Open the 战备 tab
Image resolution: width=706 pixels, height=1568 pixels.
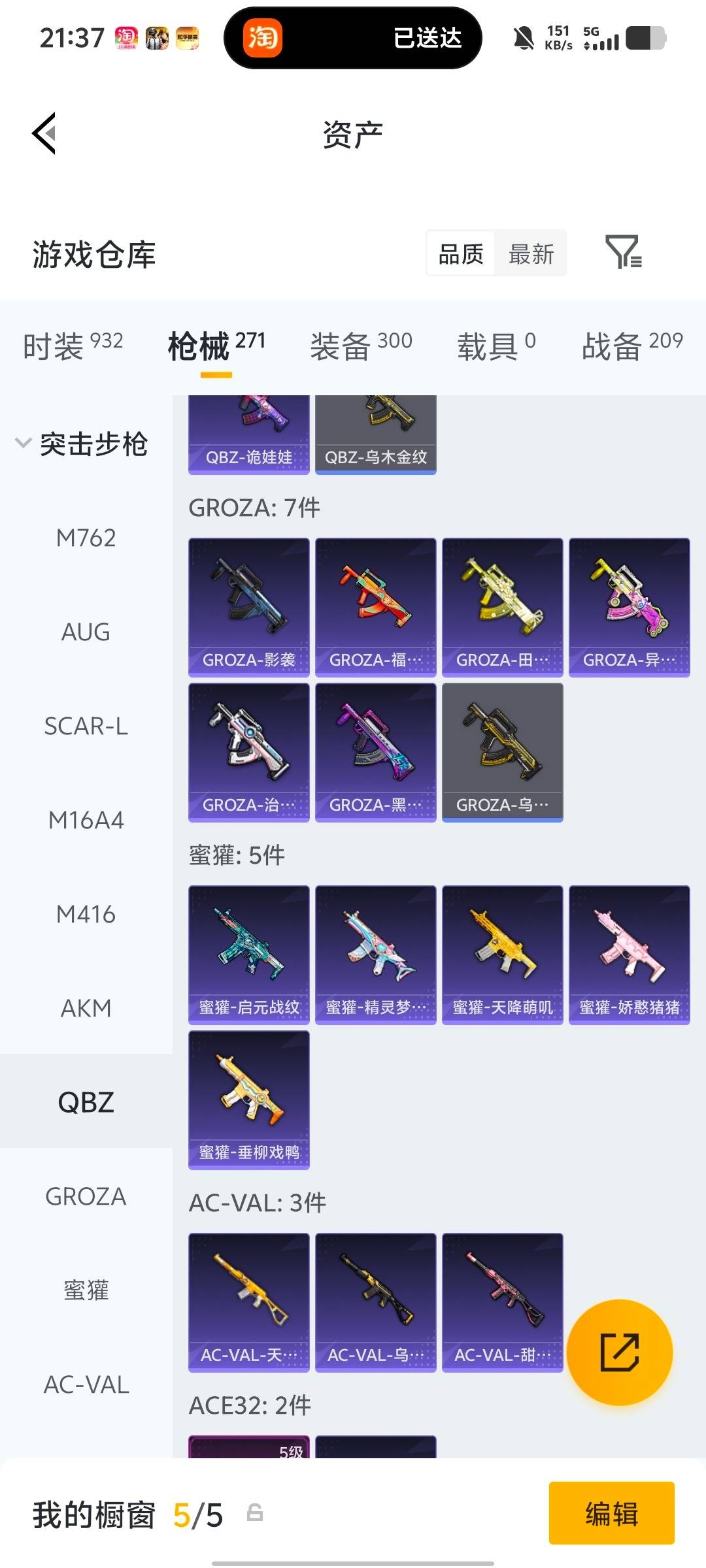(x=631, y=346)
